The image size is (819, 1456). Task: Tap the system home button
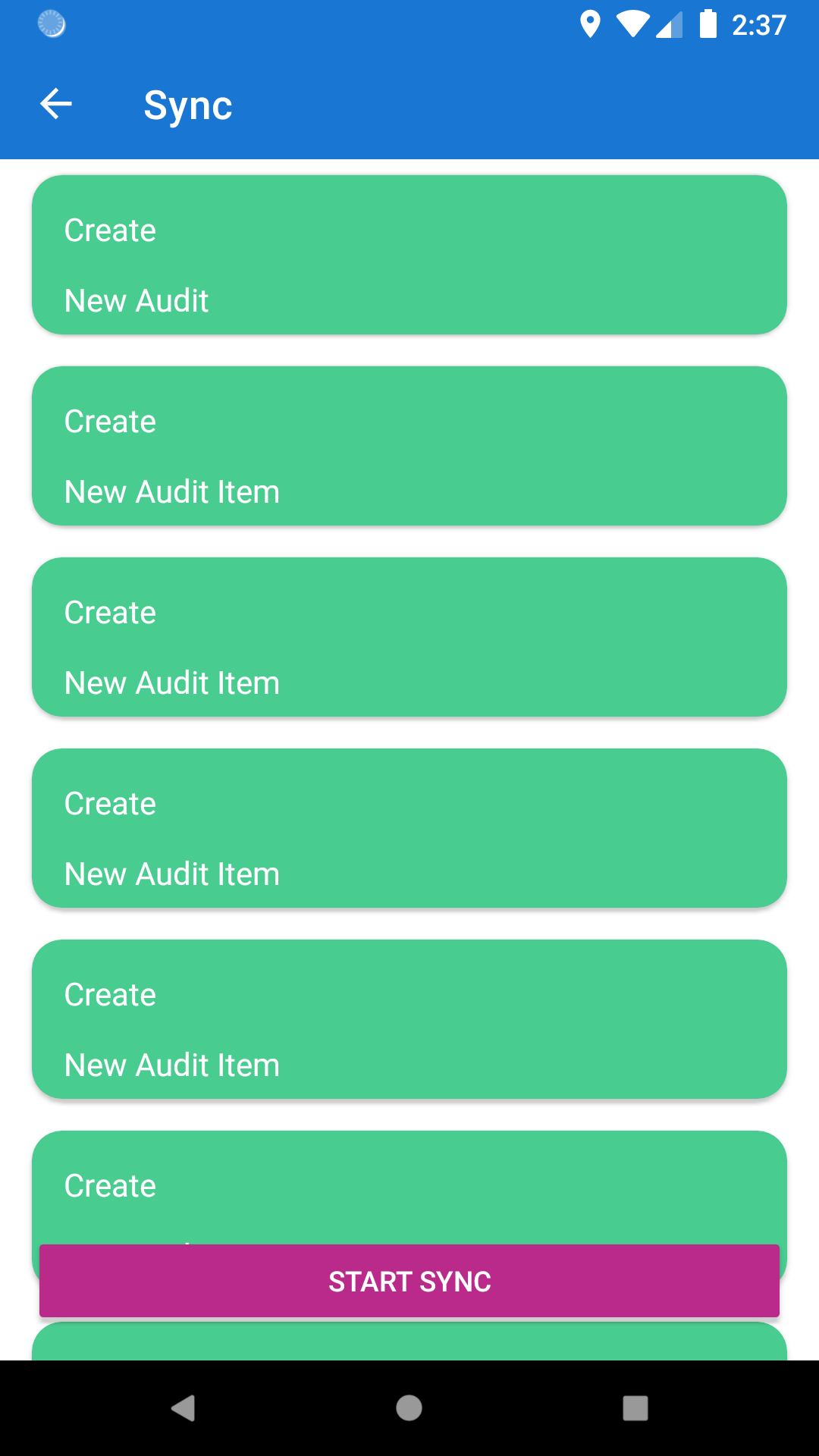pos(409,1408)
